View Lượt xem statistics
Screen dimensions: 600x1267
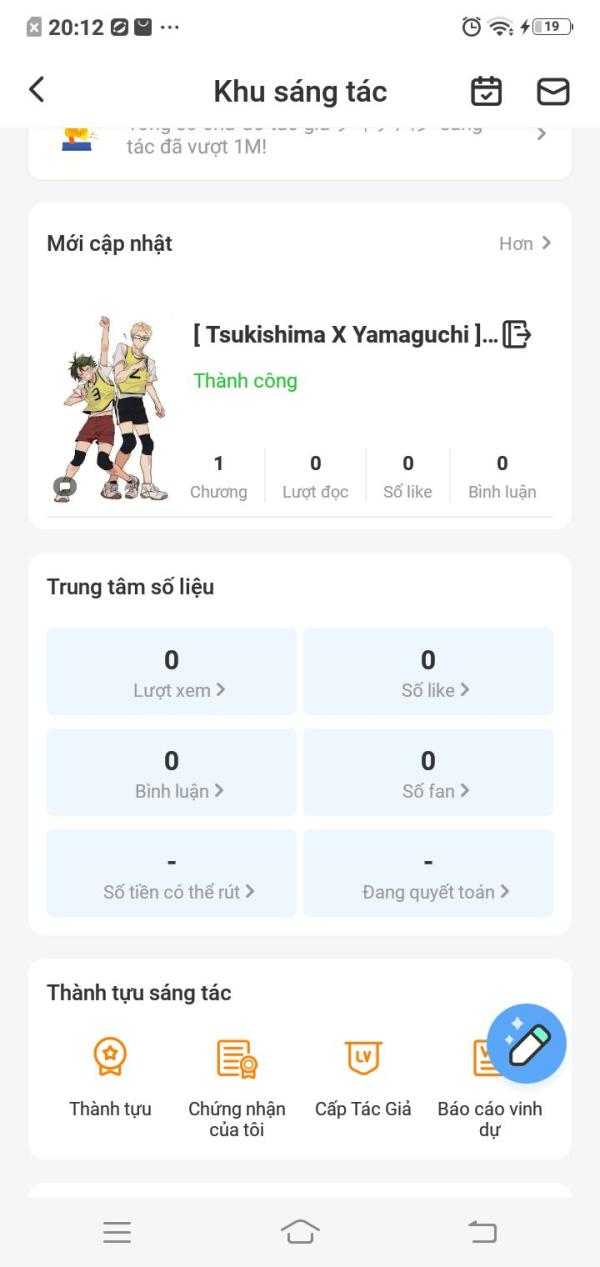[x=172, y=671]
